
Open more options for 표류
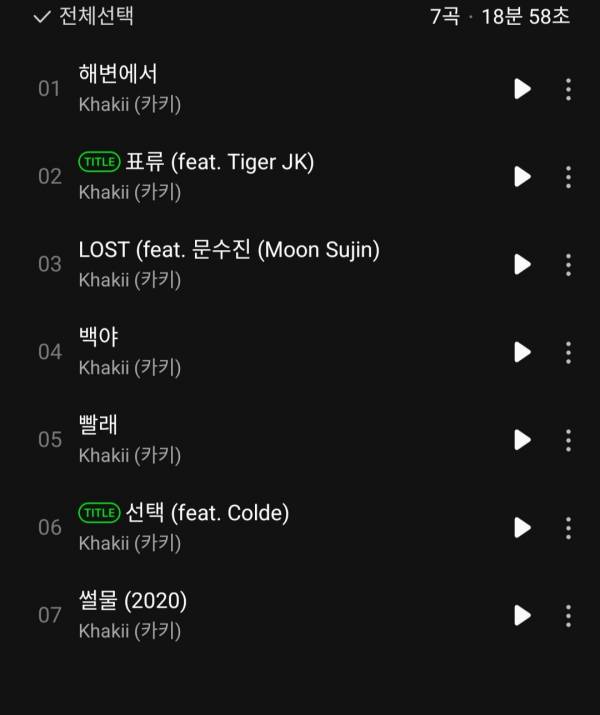(568, 177)
